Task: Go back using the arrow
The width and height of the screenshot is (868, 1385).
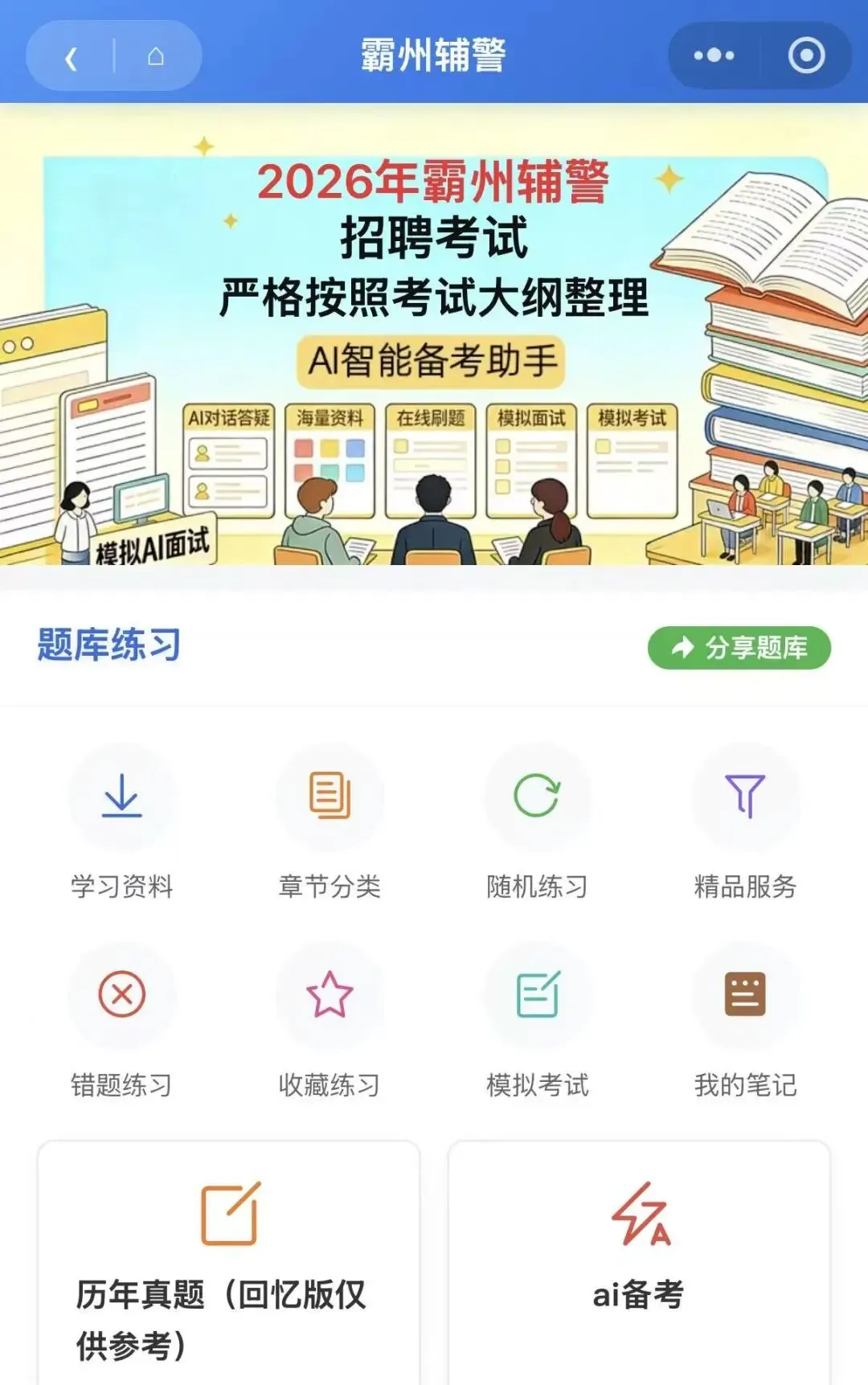Action: (71, 57)
